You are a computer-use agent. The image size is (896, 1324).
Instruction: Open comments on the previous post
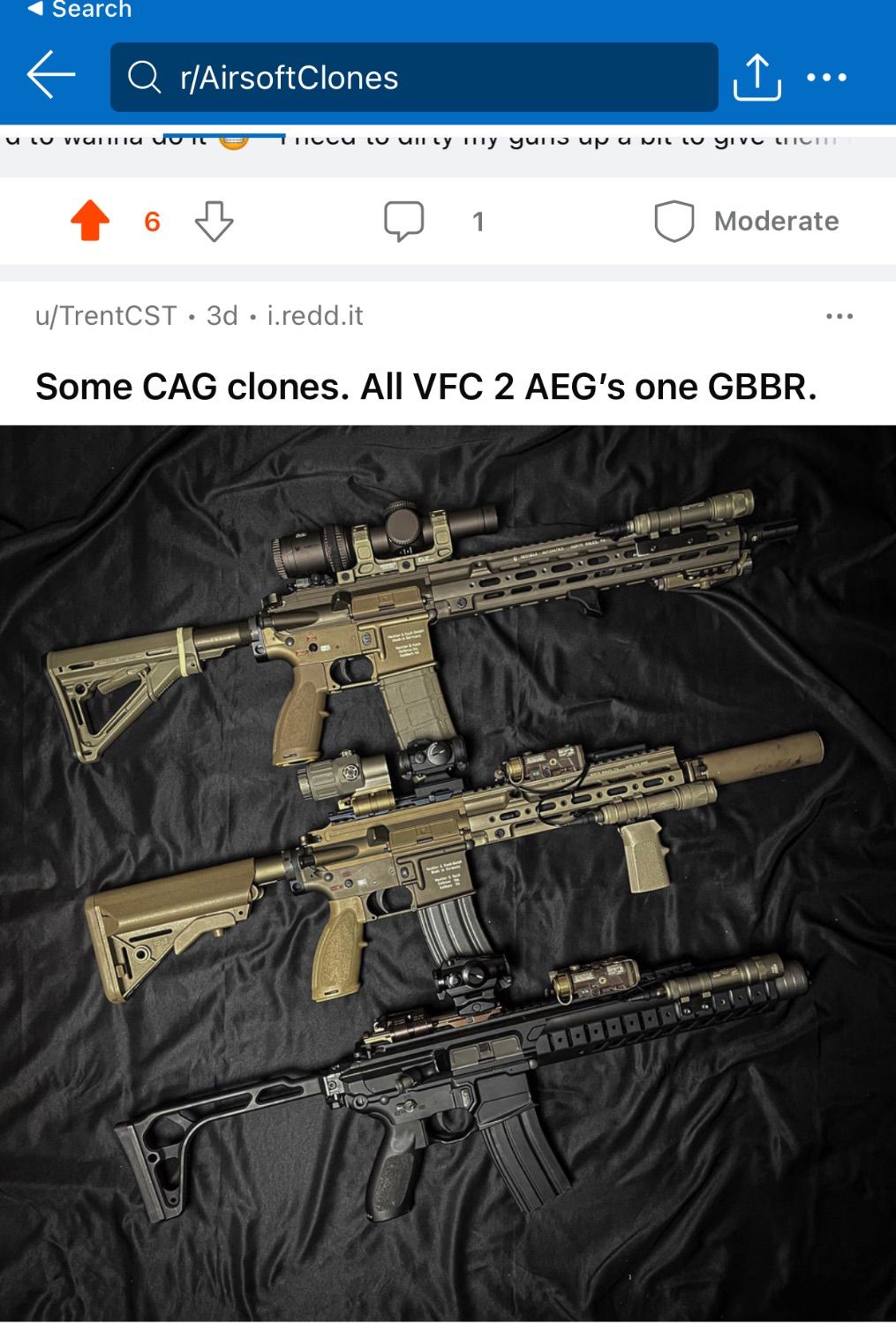point(404,221)
